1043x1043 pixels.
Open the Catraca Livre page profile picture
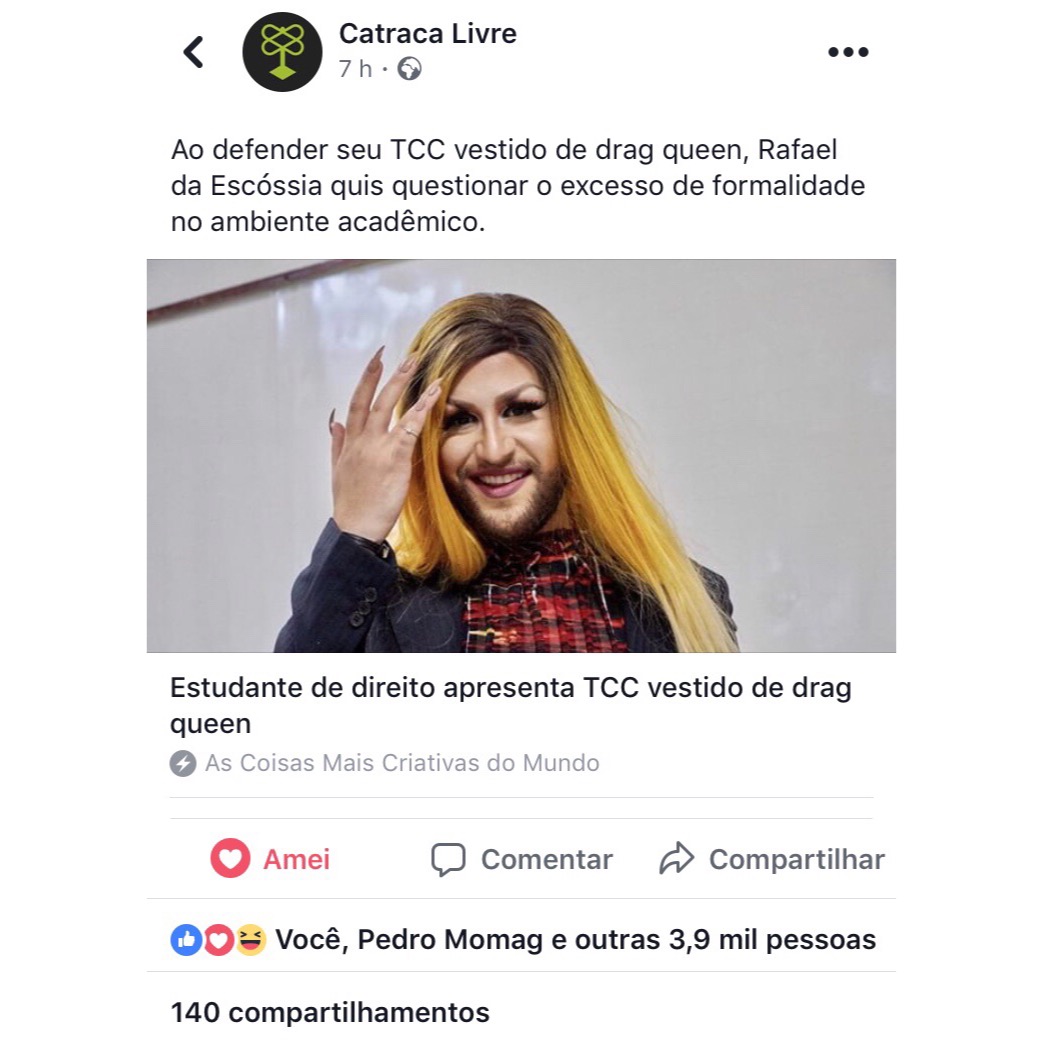[x=282, y=52]
